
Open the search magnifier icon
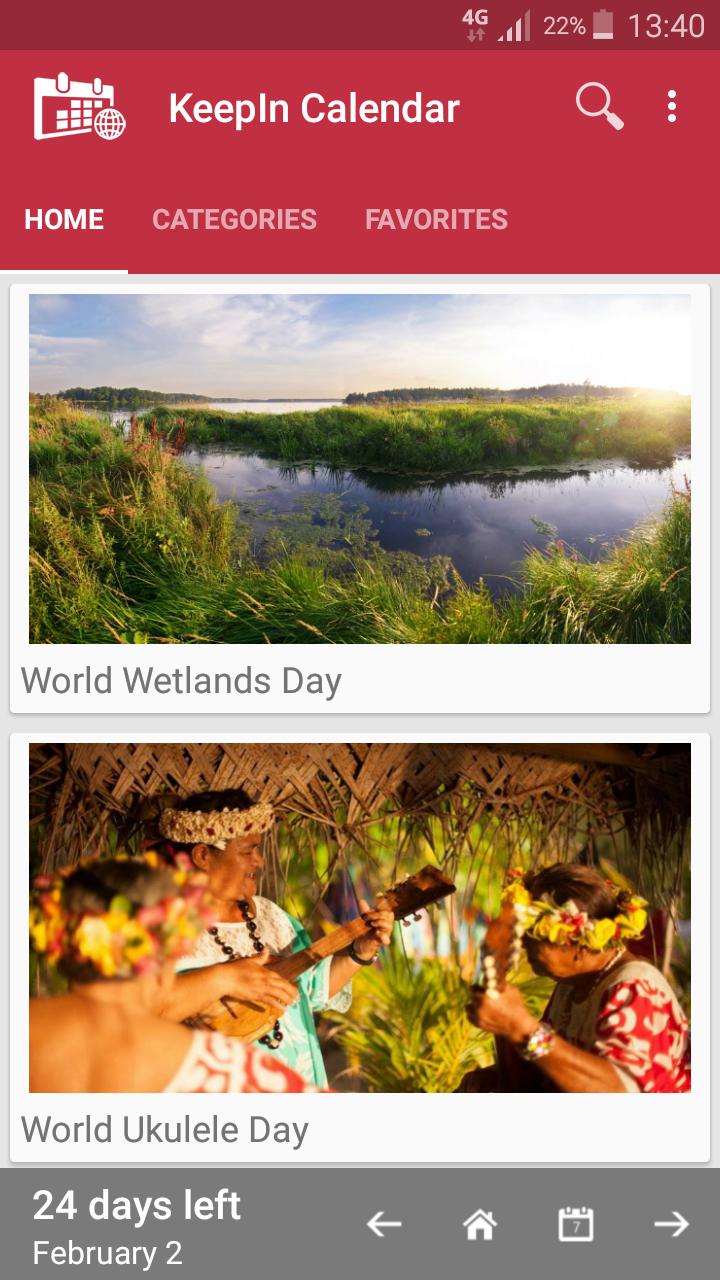point(599,106)
